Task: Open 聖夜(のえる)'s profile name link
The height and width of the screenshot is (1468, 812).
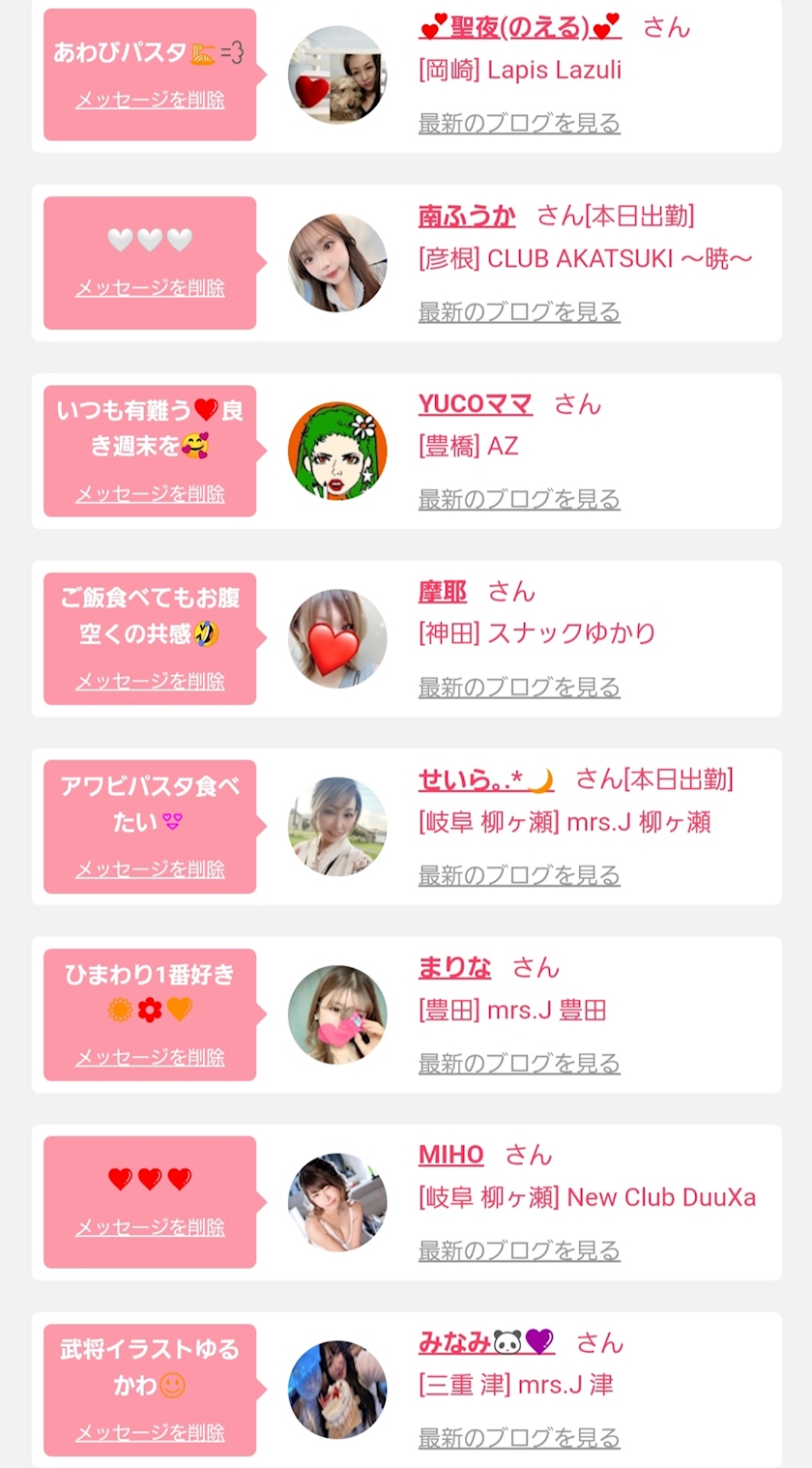Action: point(519,27)
